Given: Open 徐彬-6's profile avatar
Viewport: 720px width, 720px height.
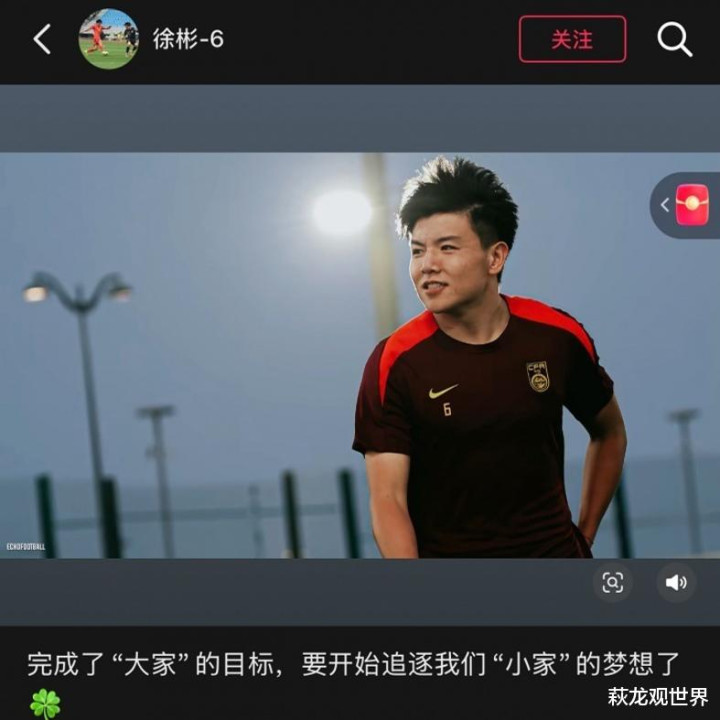Looking at the screenshot, I should tap(108, 40).
